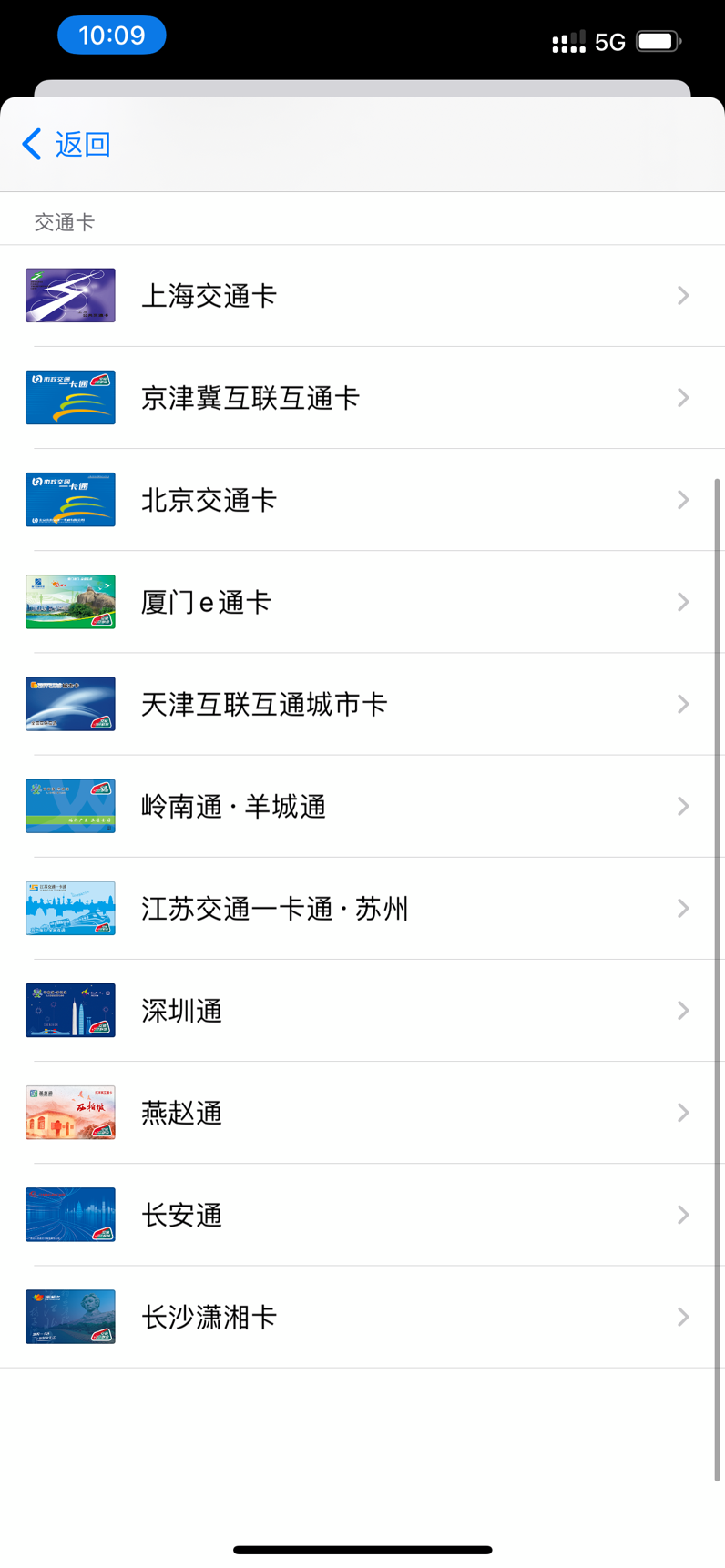Tap the clock in the status bar

pos(111,35)
